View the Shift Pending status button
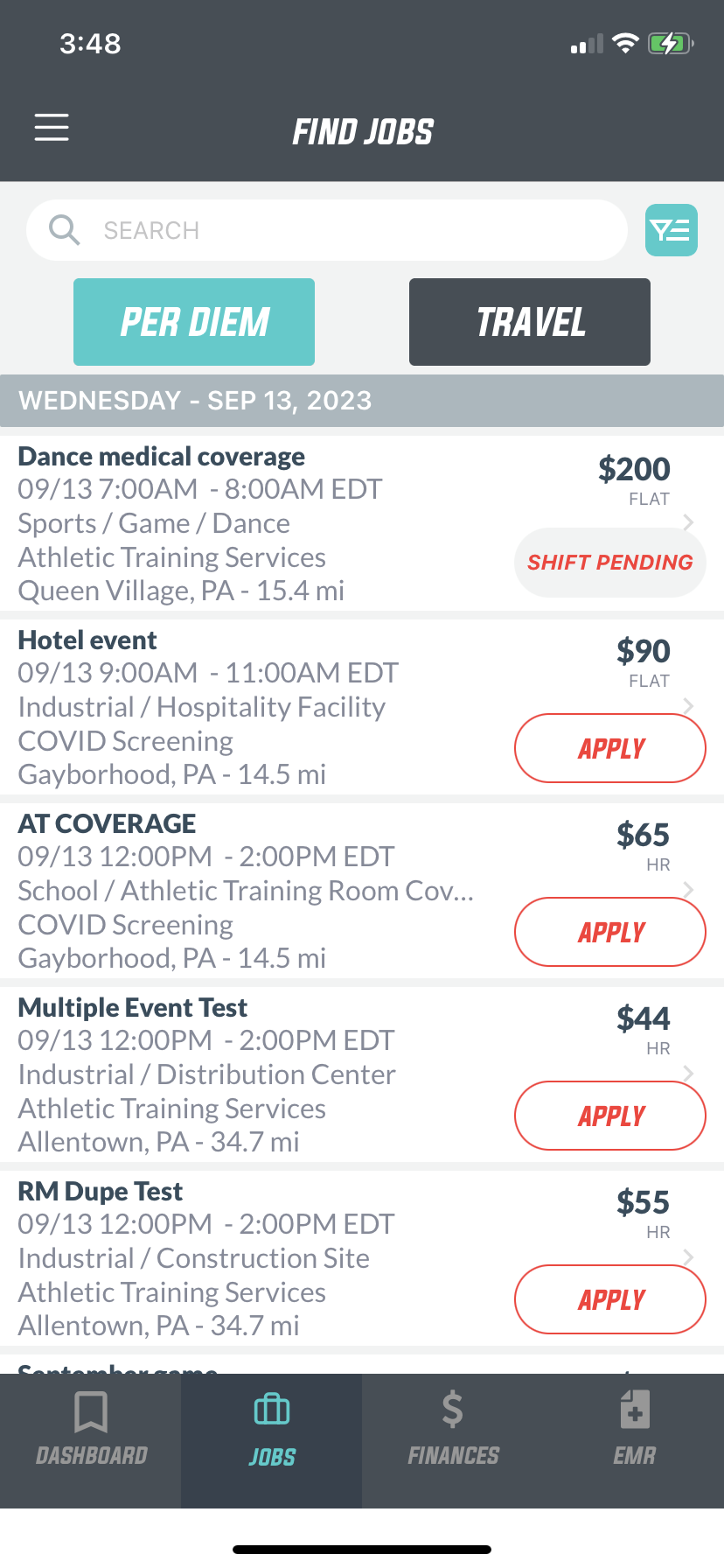724x1568 pixels. coord(610,563)
